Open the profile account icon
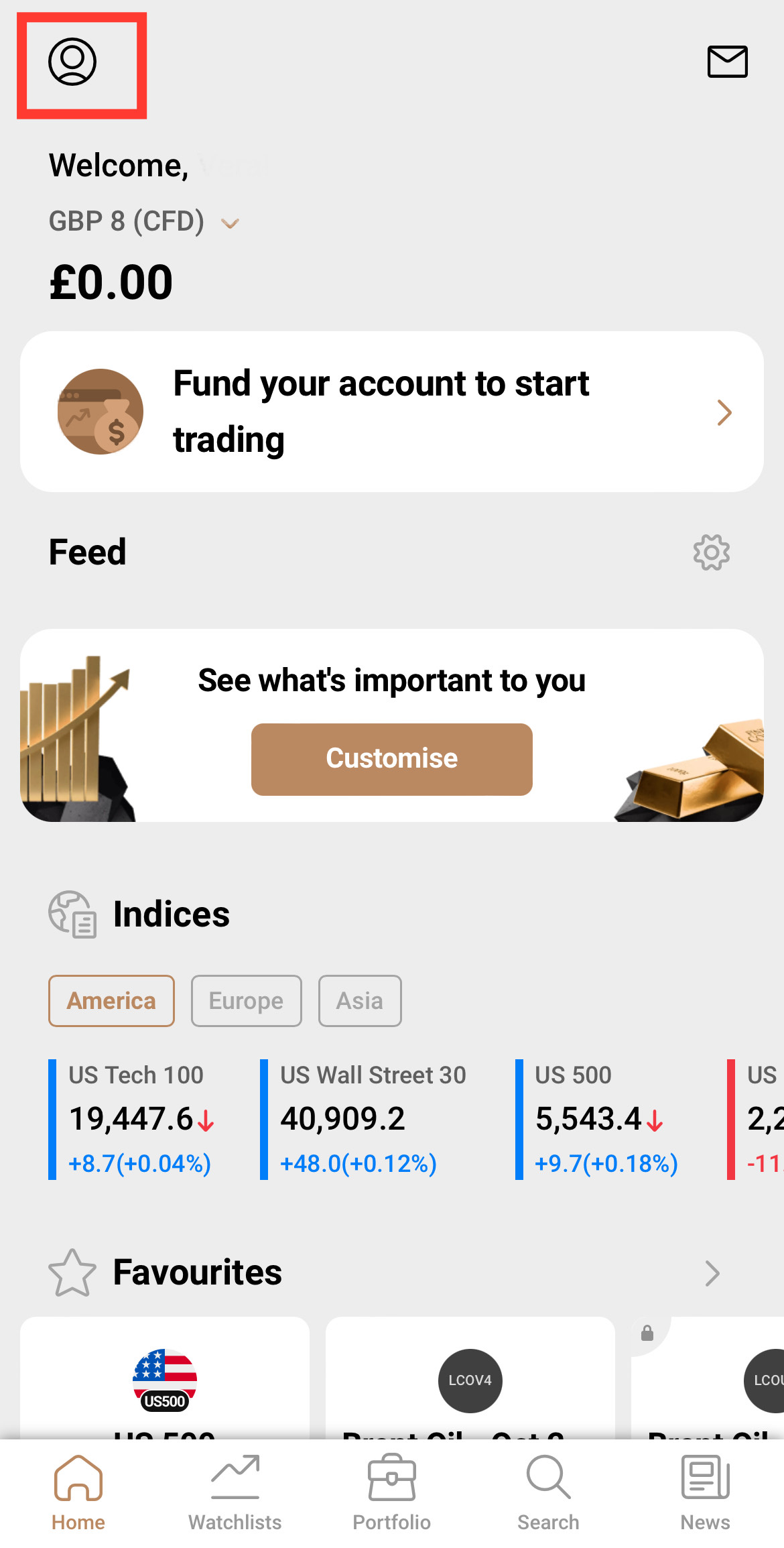 point(72,62)
